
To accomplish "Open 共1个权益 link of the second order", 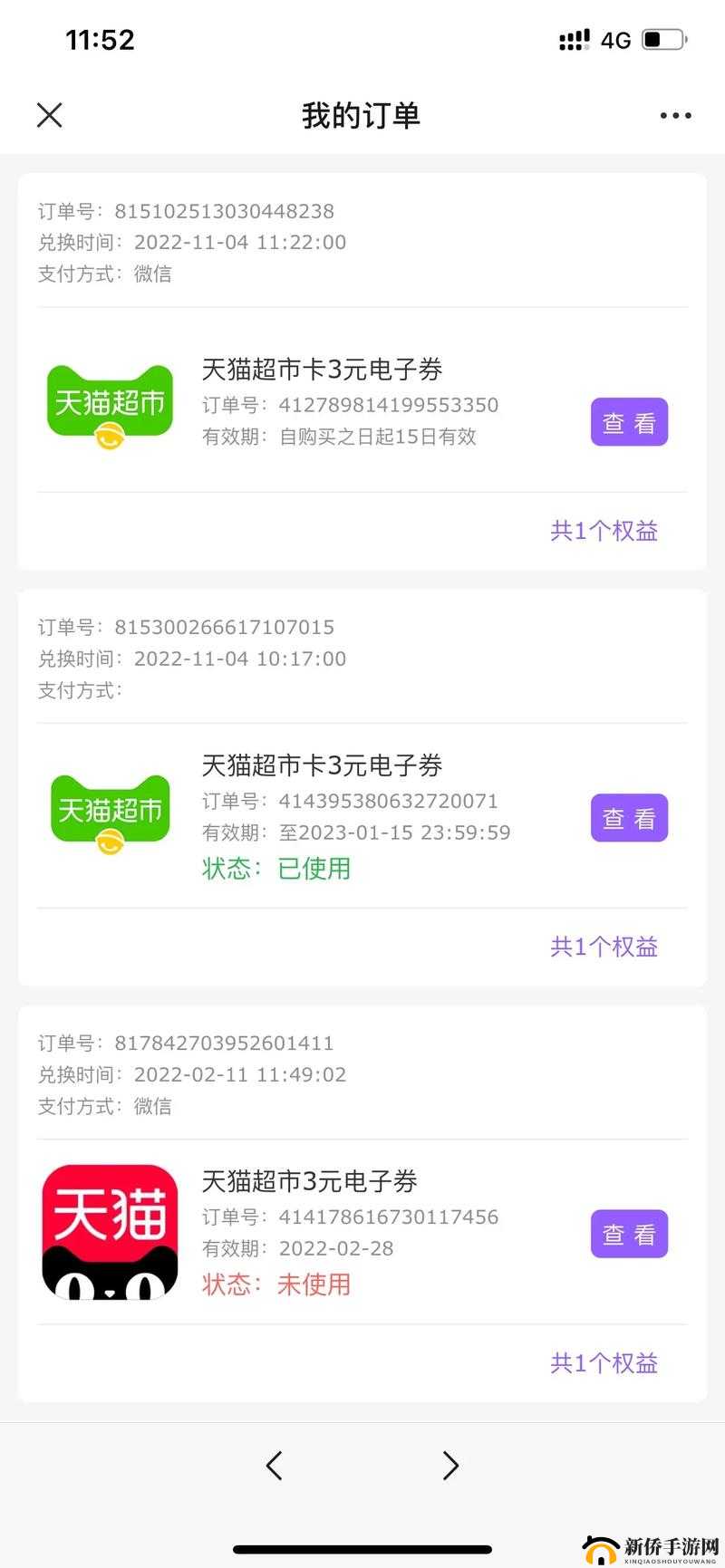I will point(604,947).
